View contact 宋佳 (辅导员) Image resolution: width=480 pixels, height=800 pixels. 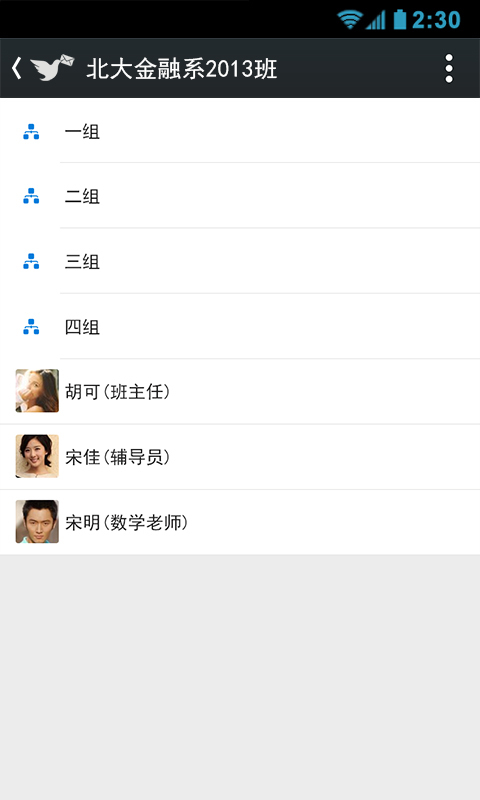pyautogui.click(x=240, y=457)
